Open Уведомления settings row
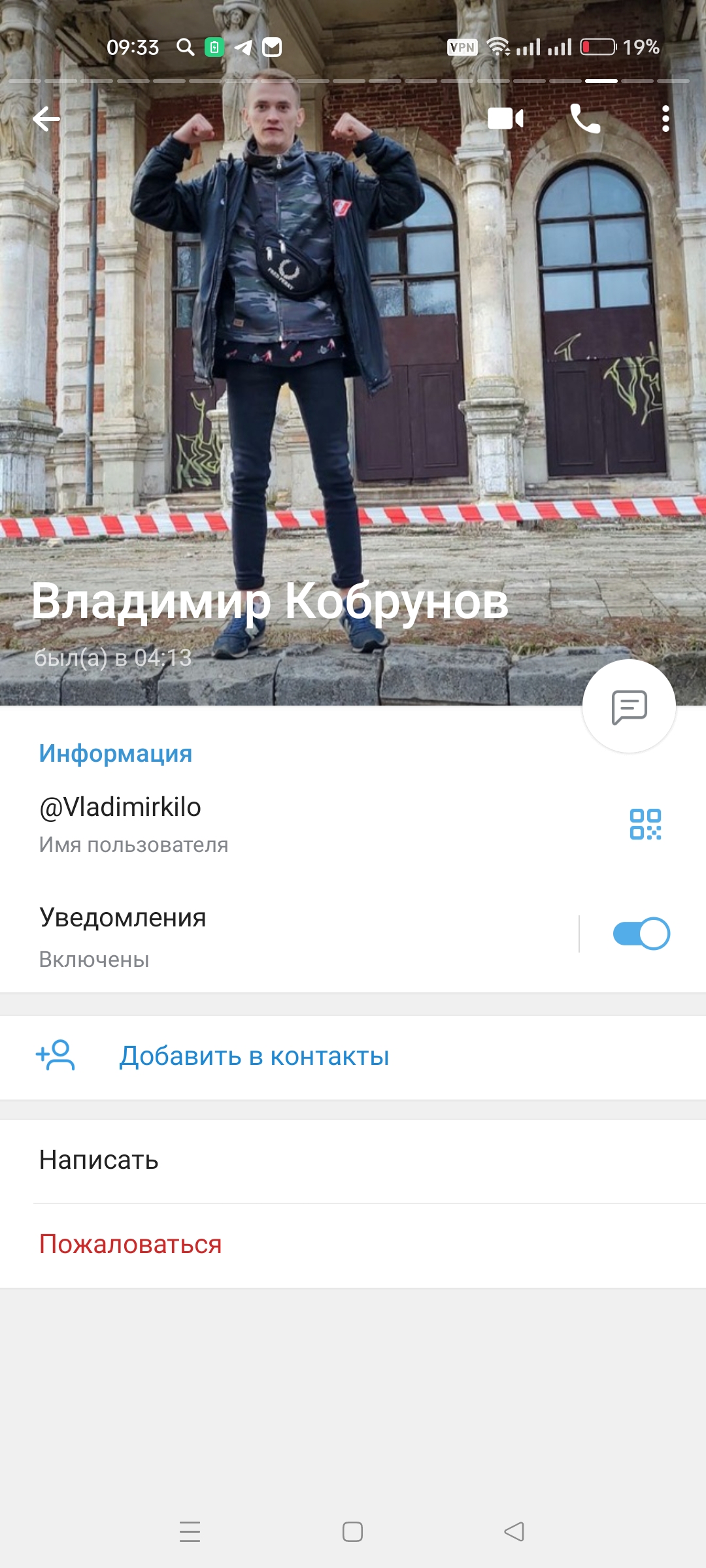The image size is (706, 1568). click(x=261, y=936)
